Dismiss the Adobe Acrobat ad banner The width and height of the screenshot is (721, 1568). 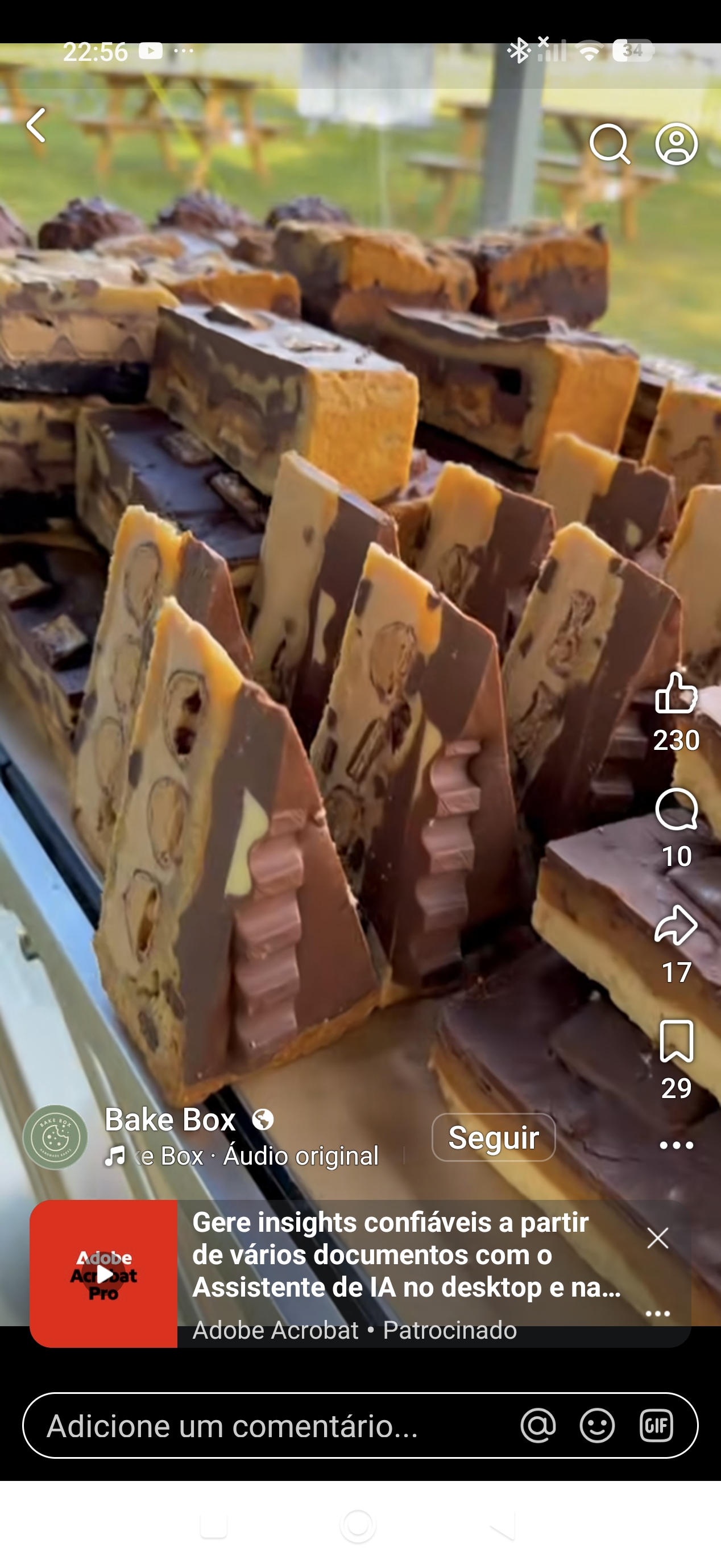[658, 1238]
